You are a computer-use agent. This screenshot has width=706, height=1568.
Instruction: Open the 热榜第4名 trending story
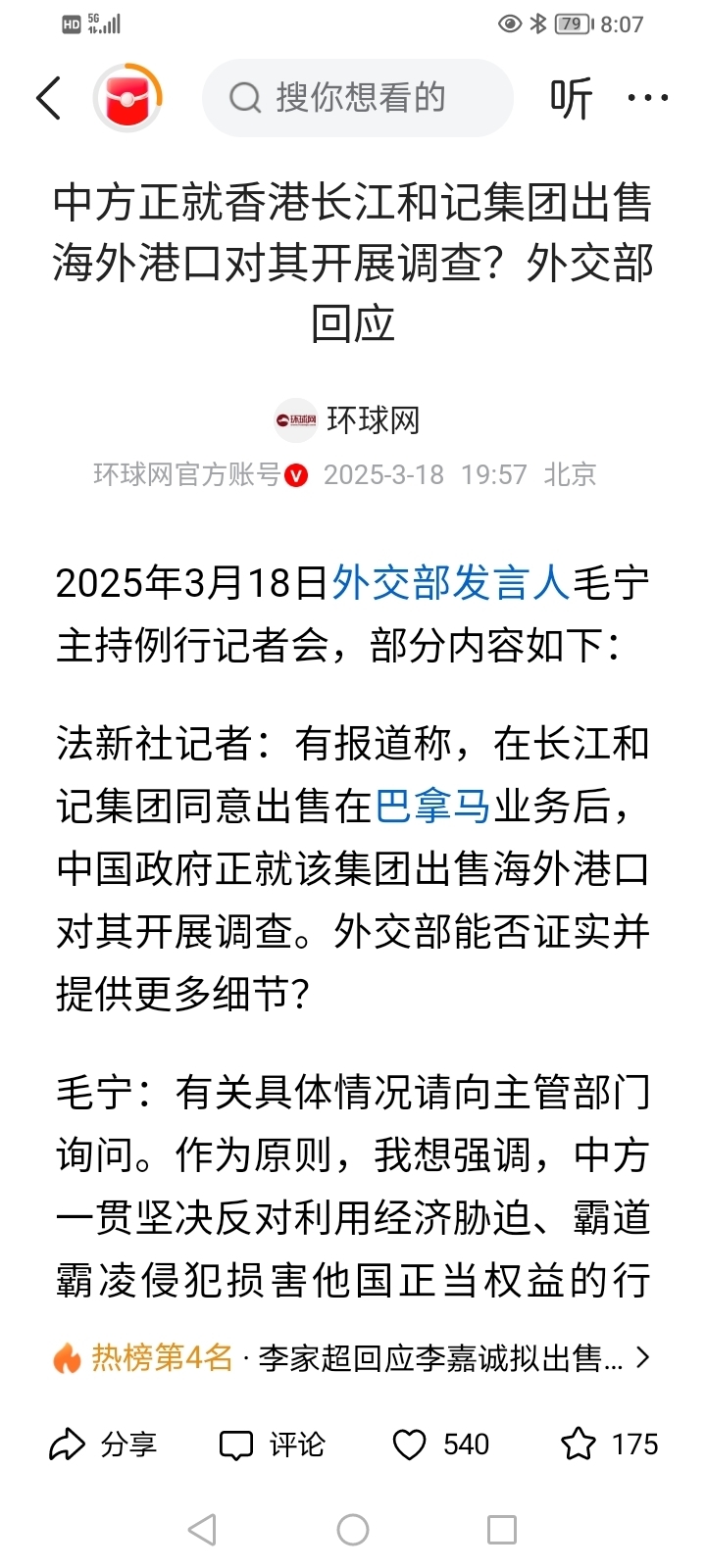(352, 1358)
